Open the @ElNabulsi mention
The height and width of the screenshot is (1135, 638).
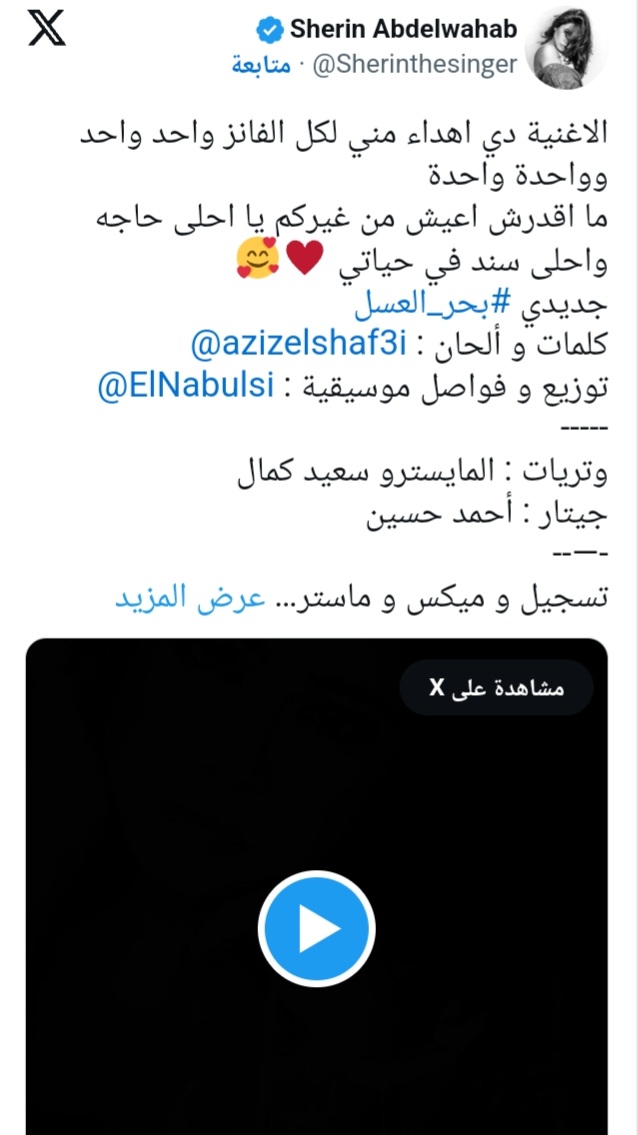pyautogui.click(x=187, y=389)
